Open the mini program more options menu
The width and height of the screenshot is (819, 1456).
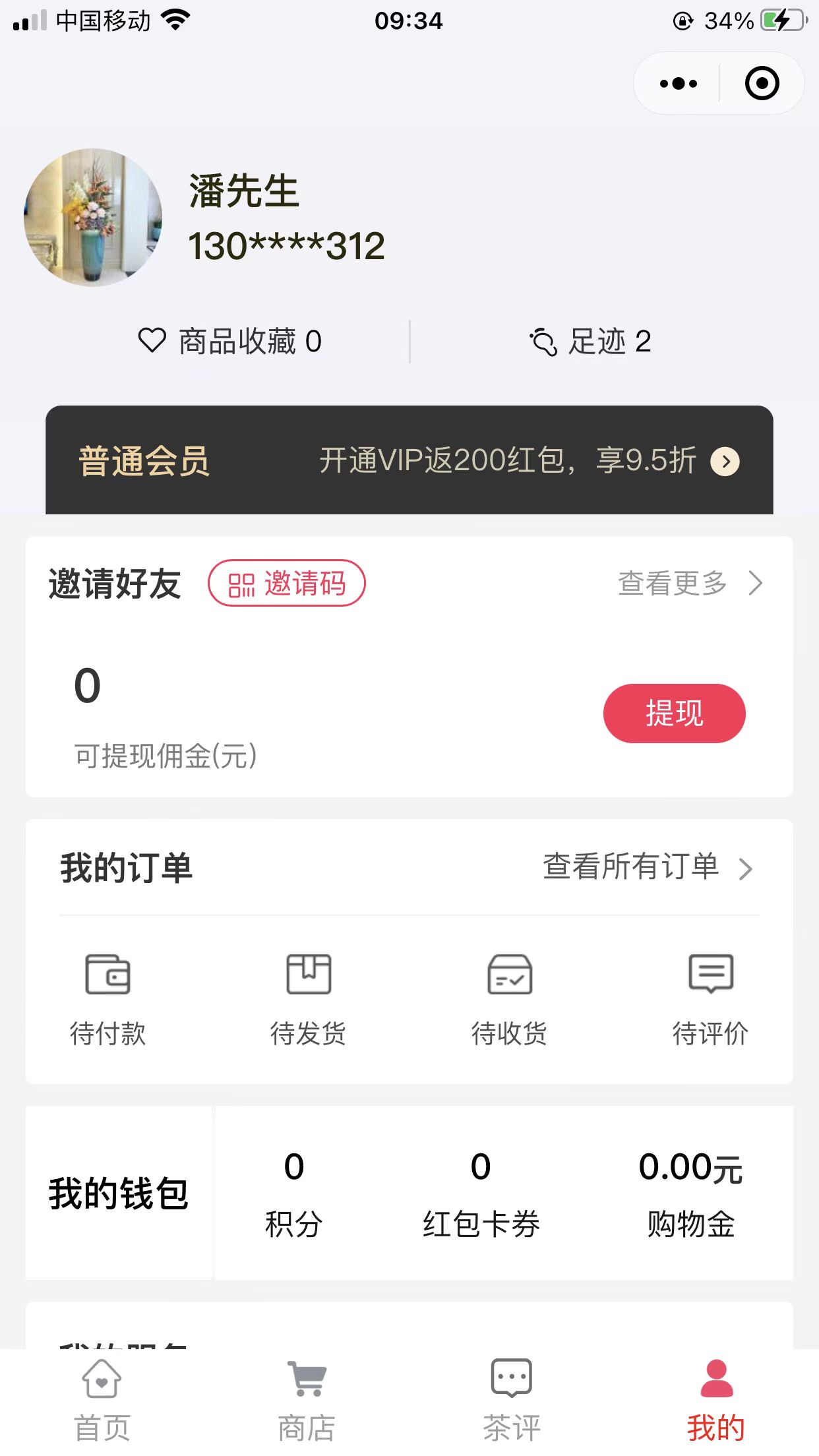tap(678, 84)
